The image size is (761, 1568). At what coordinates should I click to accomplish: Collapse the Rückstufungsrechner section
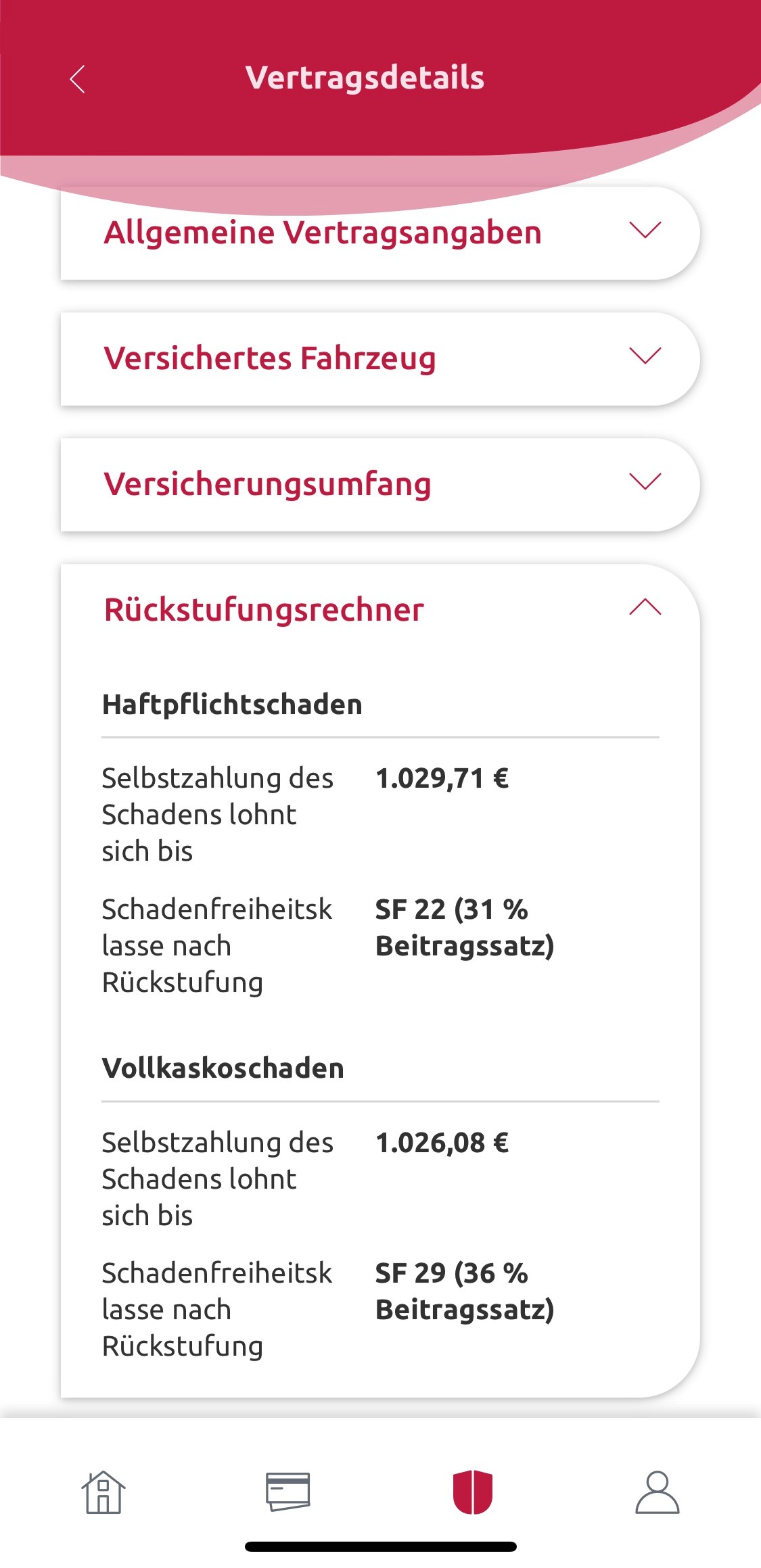point(644,608)
